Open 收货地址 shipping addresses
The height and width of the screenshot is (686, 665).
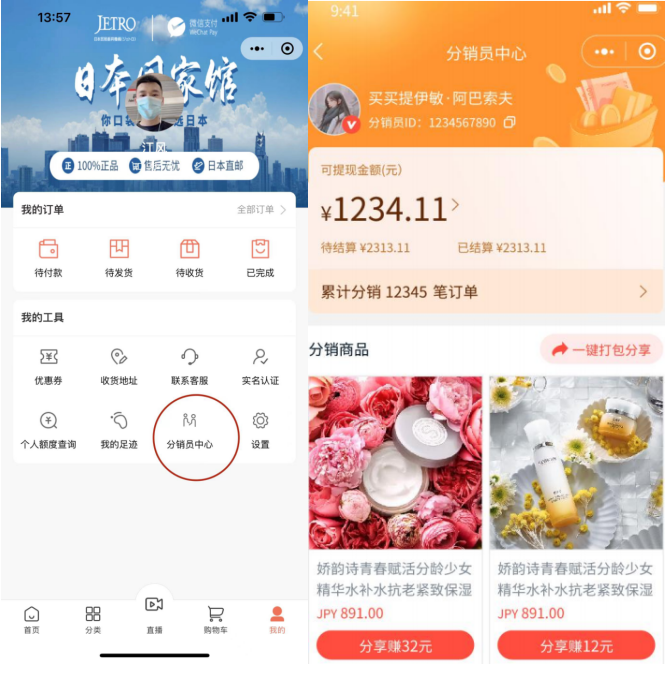(x=119, y=366)
